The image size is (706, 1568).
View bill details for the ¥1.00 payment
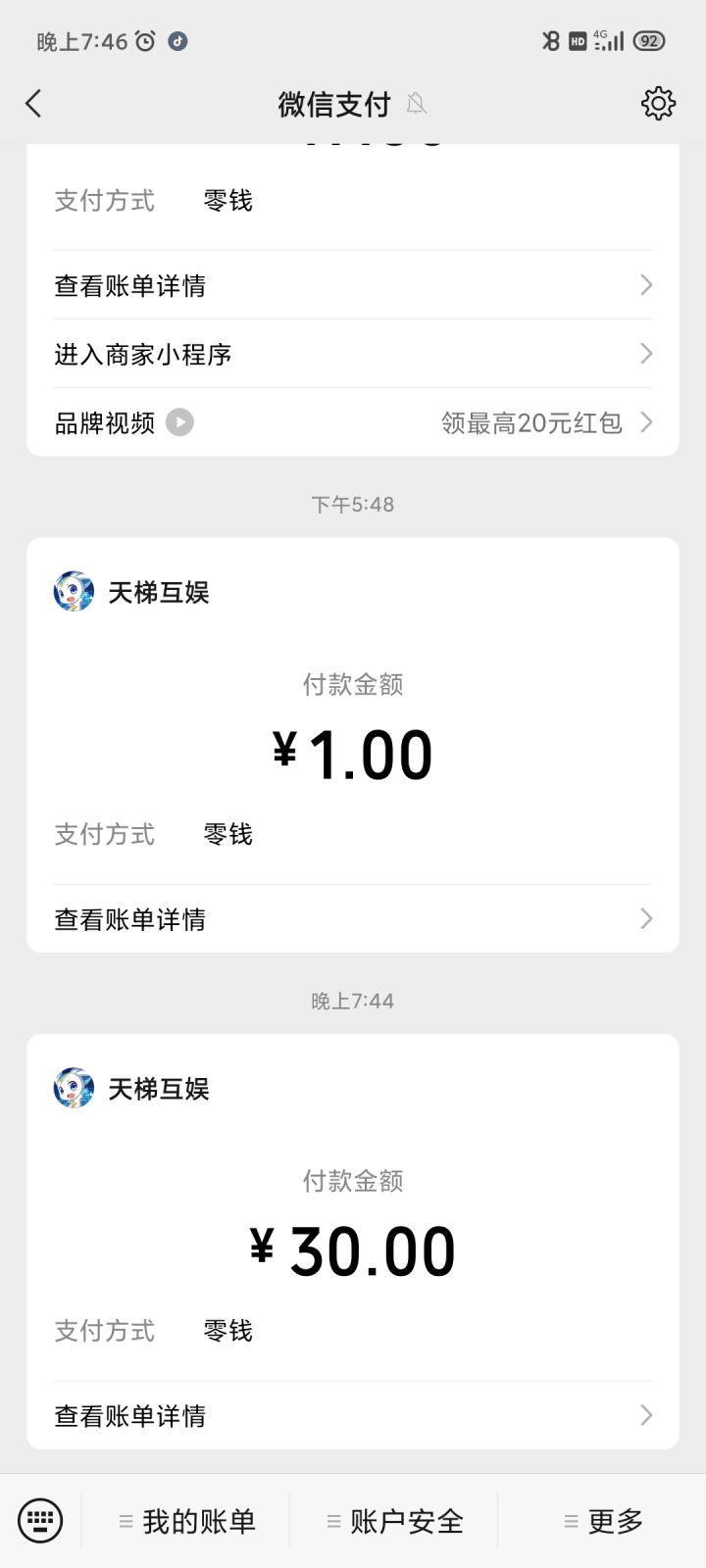[353, 919]
